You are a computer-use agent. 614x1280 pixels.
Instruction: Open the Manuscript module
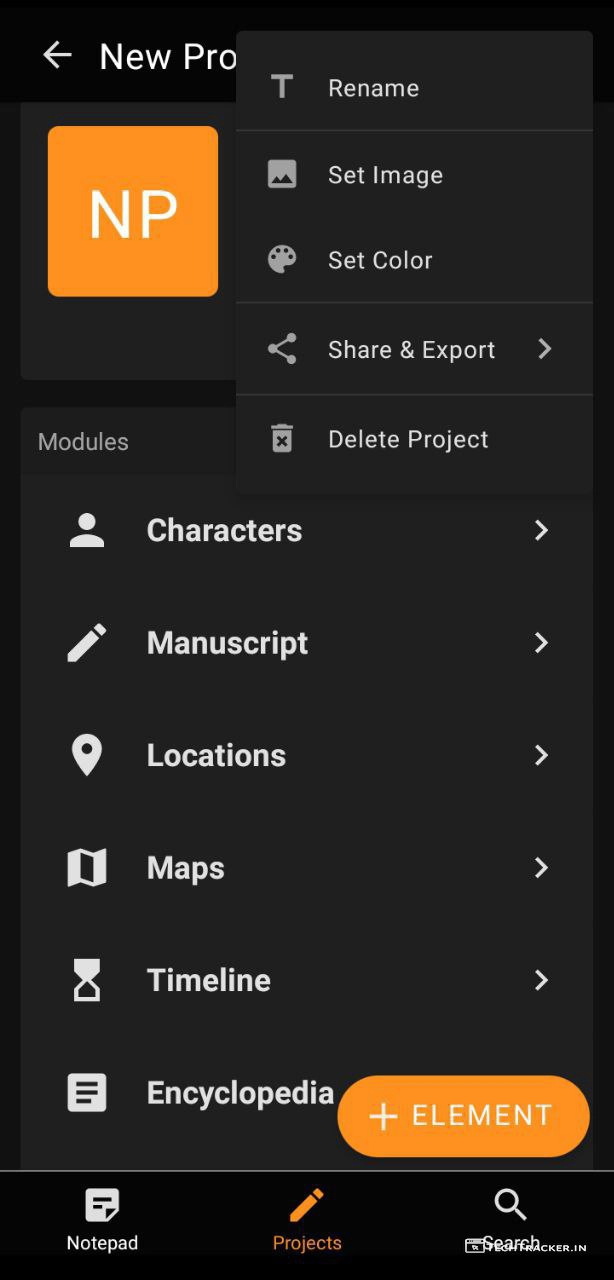pos(227,643)
